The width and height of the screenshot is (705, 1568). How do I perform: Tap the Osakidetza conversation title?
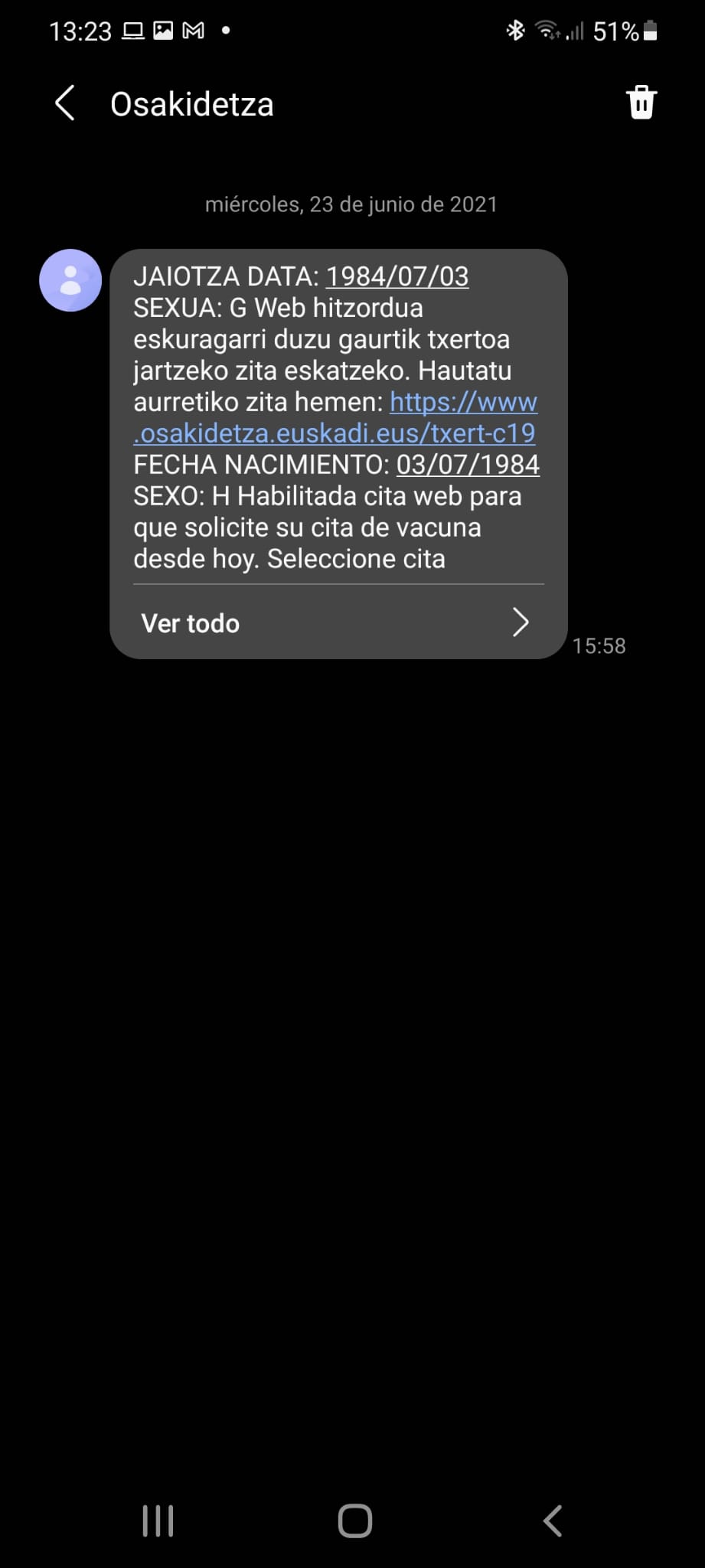[191, 103]
